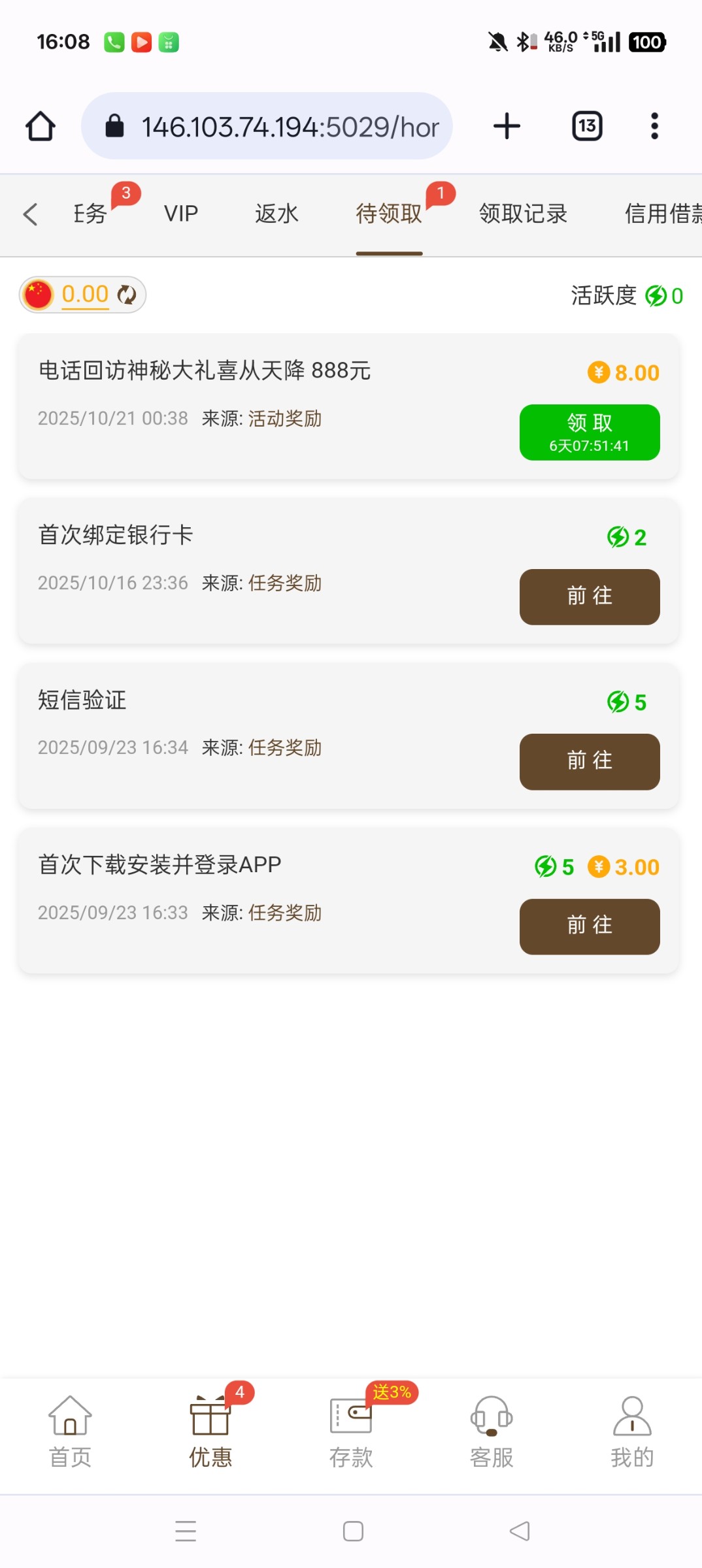Tap the system back button
Viewport: 702px width, 1568px height.
click(520, 1531)
